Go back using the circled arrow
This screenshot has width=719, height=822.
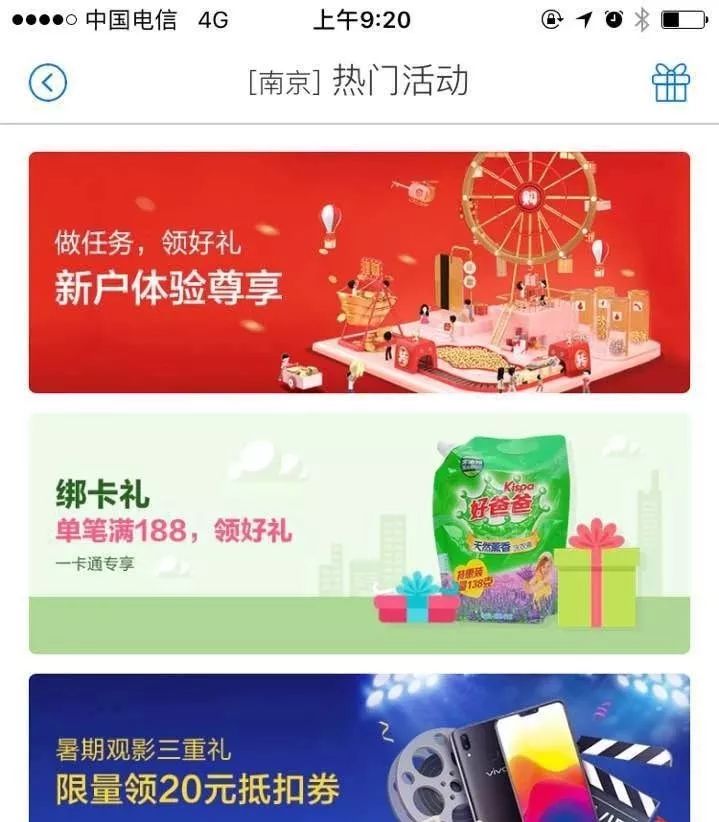47,82
